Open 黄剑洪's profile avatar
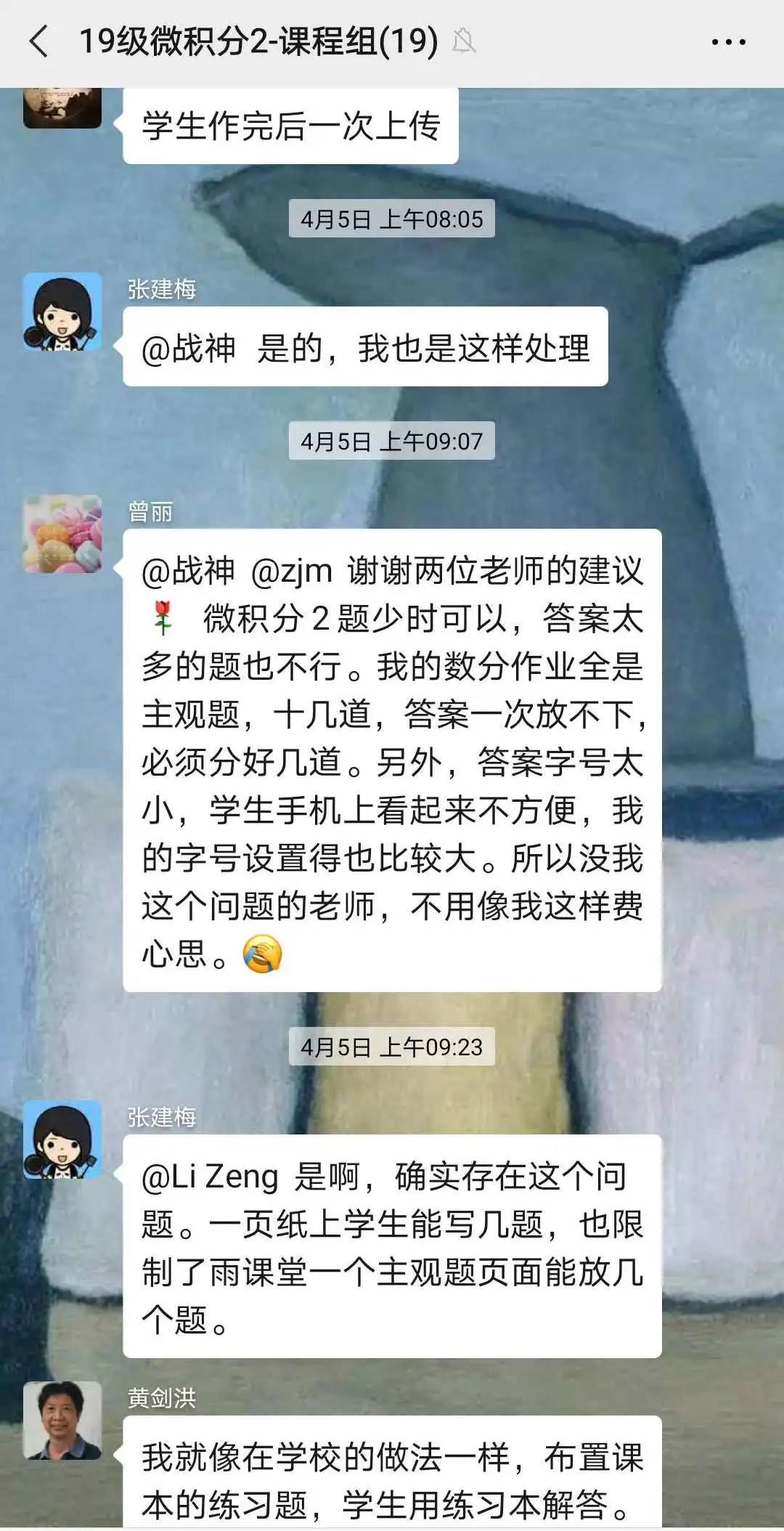Image resolution: width=784 pixels, height=1531 pixels. pyautogui.click(x=62, y=1420)
